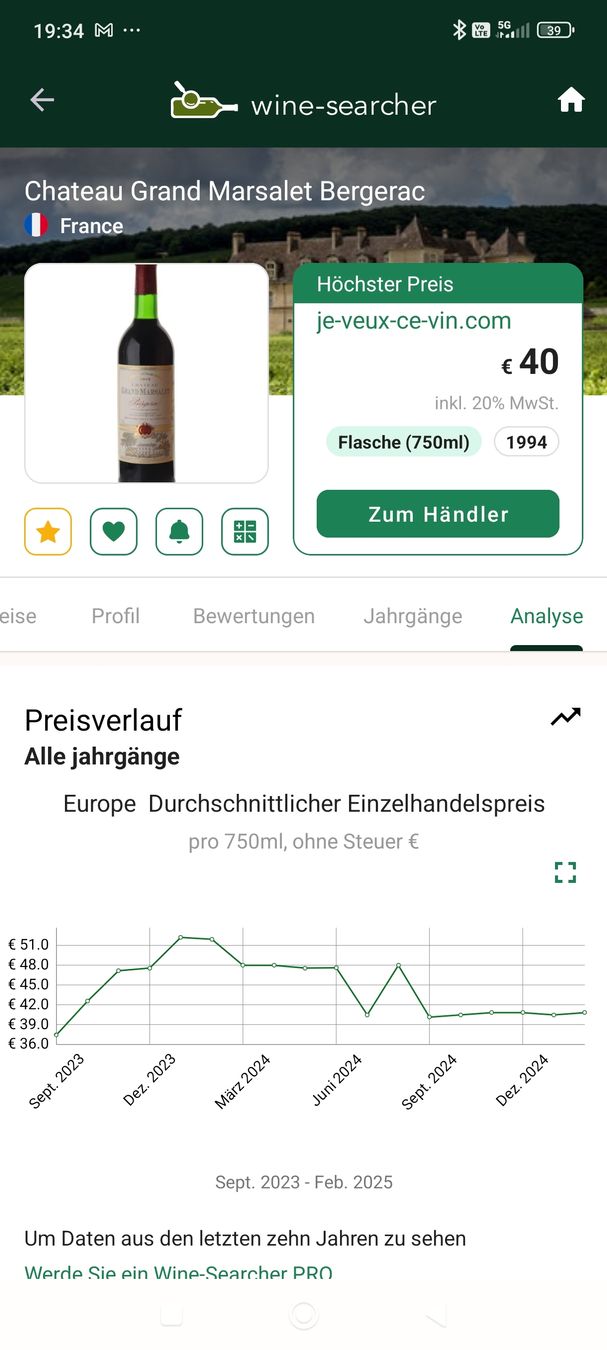
Task: Add wine to favorites with heart icon
Action: point(114,532)
